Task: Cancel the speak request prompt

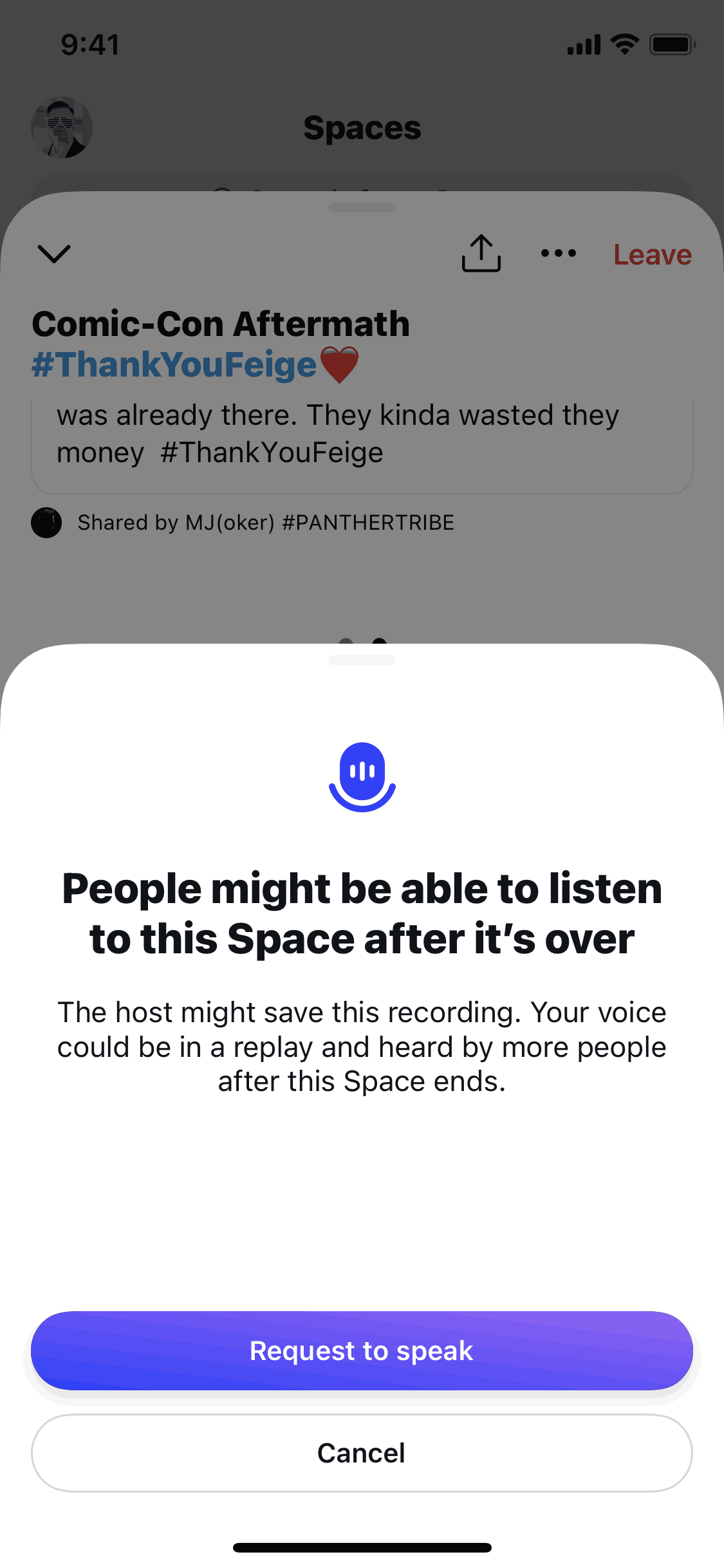Action: pyautogui.click(x=362, y=1453)
